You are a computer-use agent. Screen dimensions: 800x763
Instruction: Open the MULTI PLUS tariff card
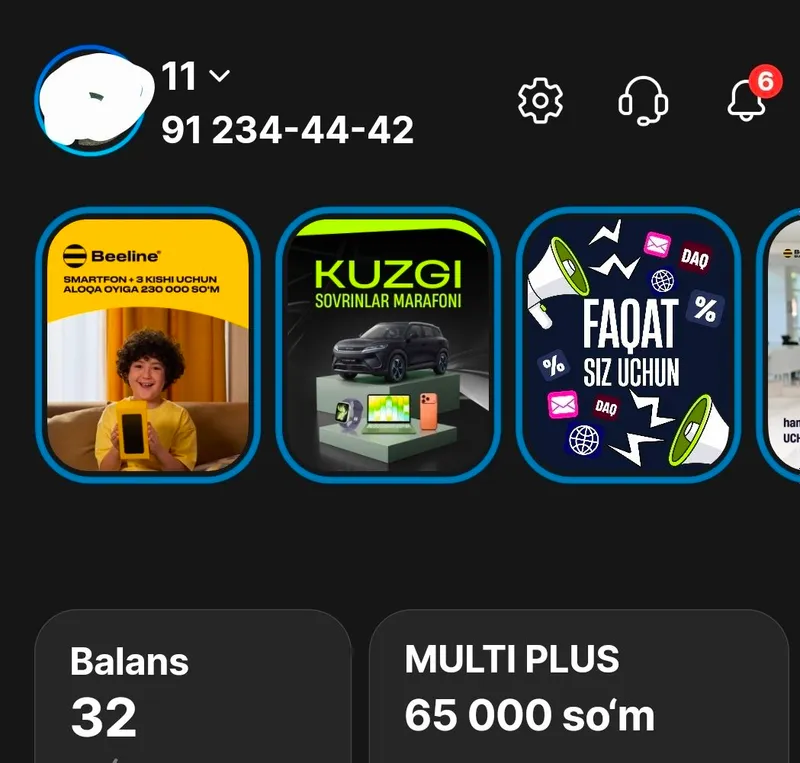pos(579,686)
